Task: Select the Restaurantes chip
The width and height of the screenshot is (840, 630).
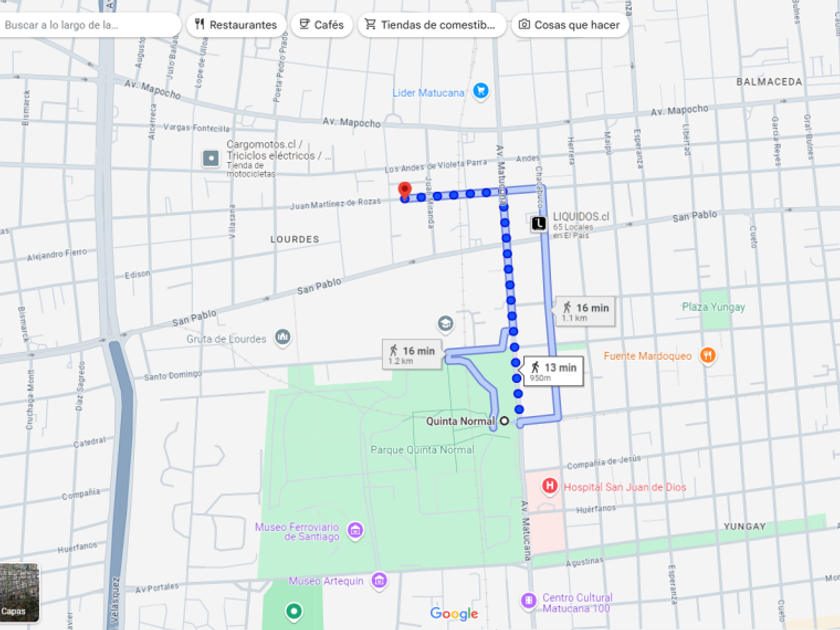Action: coord(236,25)
